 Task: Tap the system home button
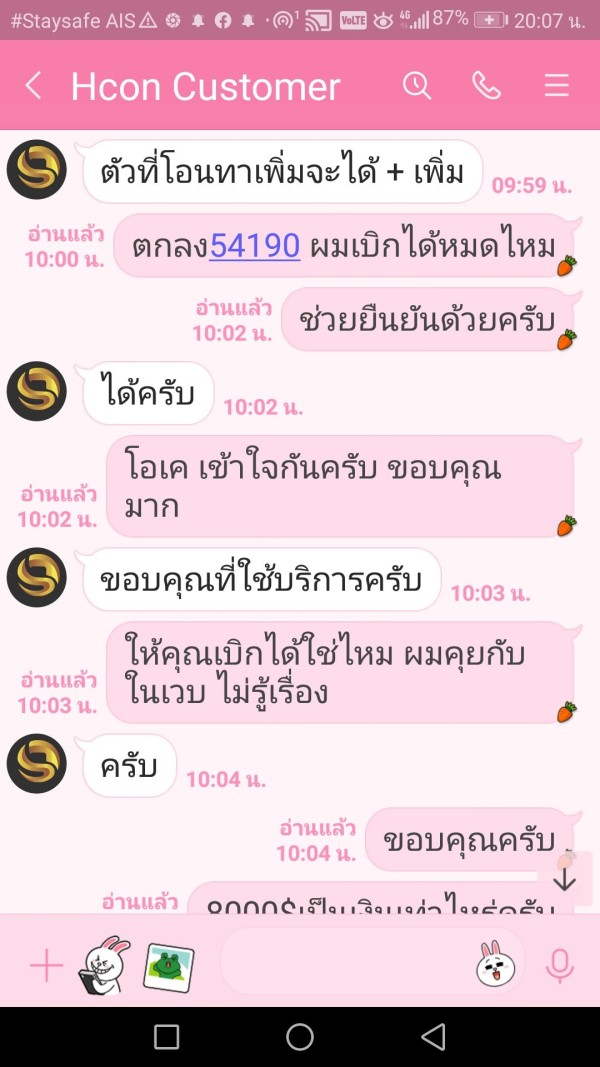pyautogui.click(x=300, y=1036)
